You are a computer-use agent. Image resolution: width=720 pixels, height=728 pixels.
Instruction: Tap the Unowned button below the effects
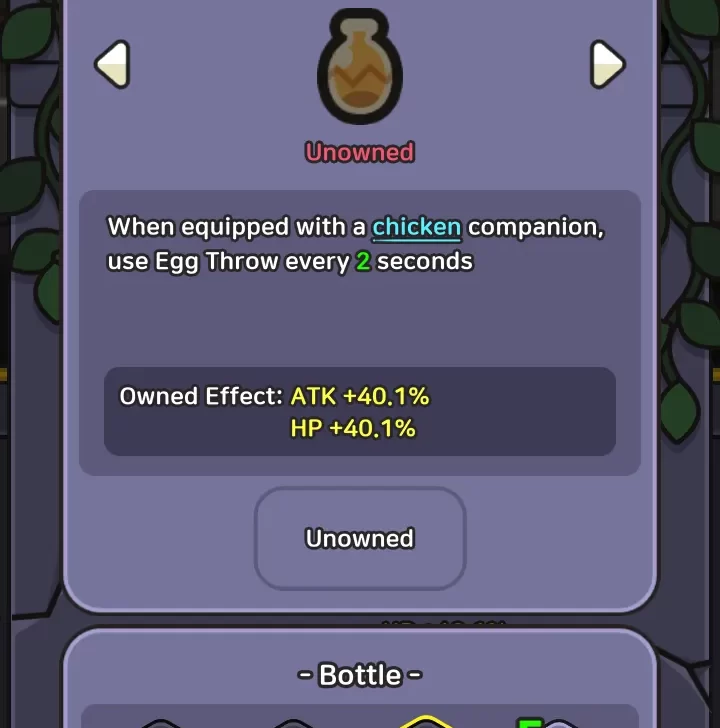[360, 538]
